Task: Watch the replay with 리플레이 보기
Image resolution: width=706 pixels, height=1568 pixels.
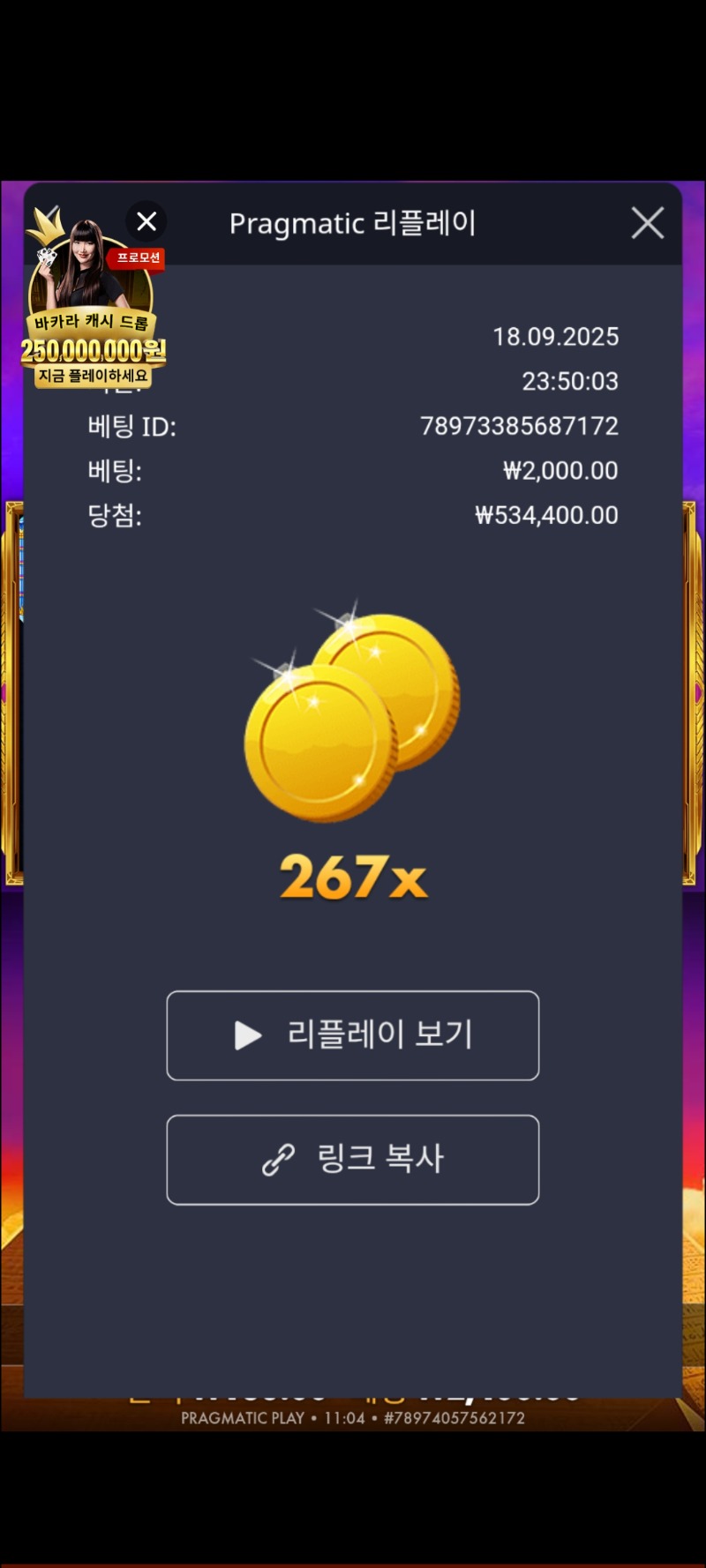Action: click(x=353, y=1035)
